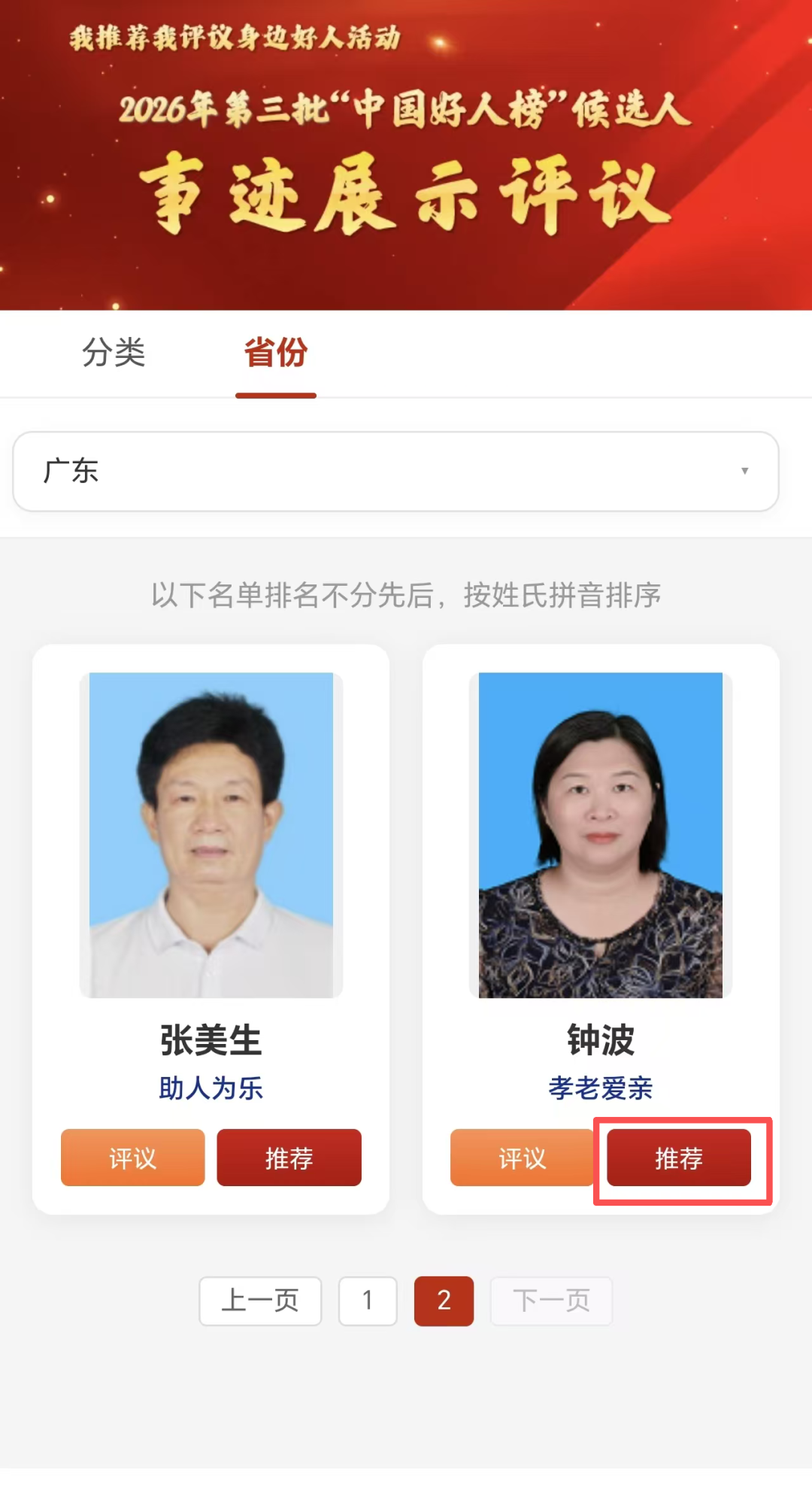Viewport: 812px width, 1499px height.
Task: Jump to page 1
Action: point(368,1300)
